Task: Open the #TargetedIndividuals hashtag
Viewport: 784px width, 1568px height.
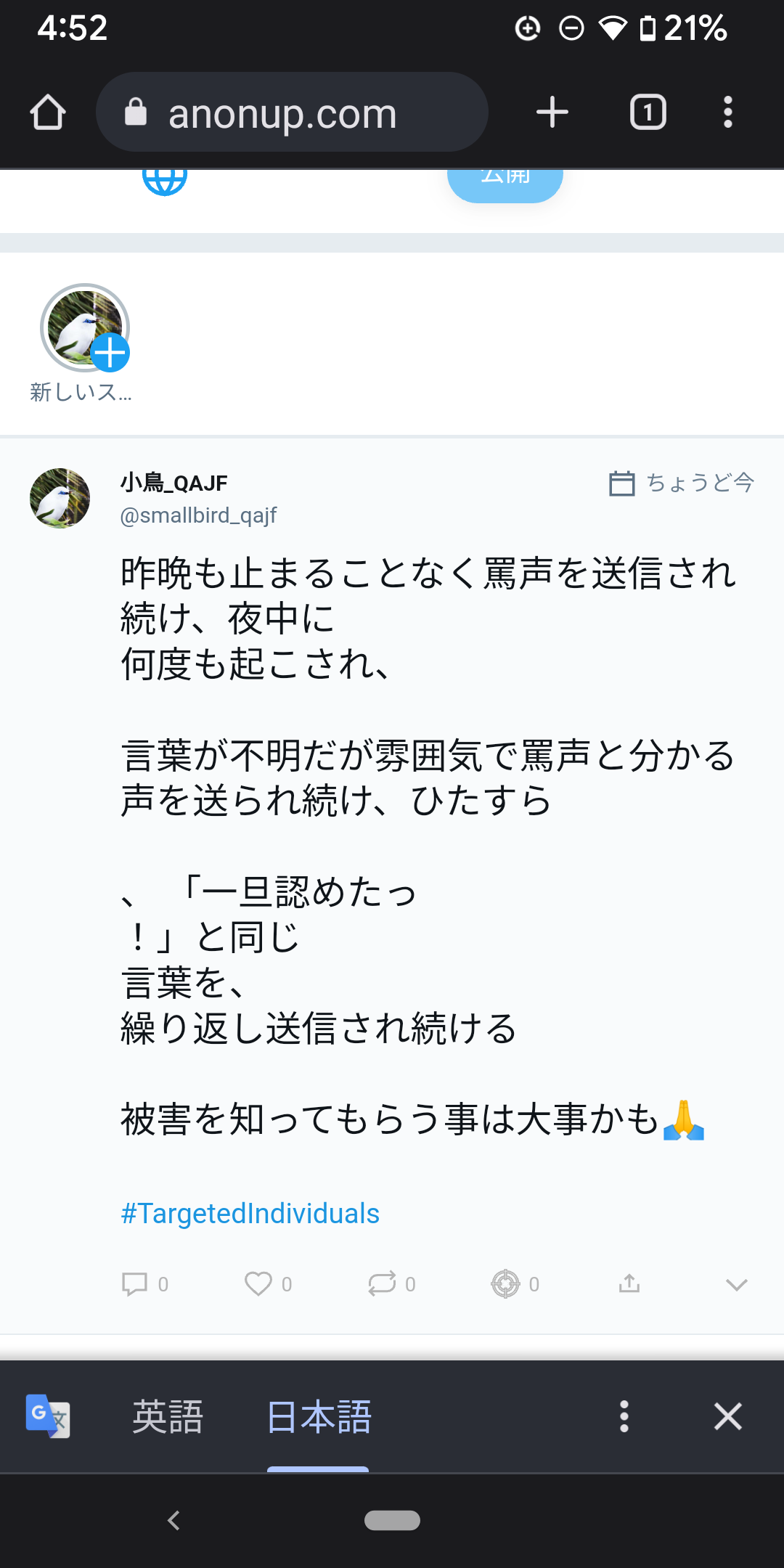Action: click(250, 1214)
